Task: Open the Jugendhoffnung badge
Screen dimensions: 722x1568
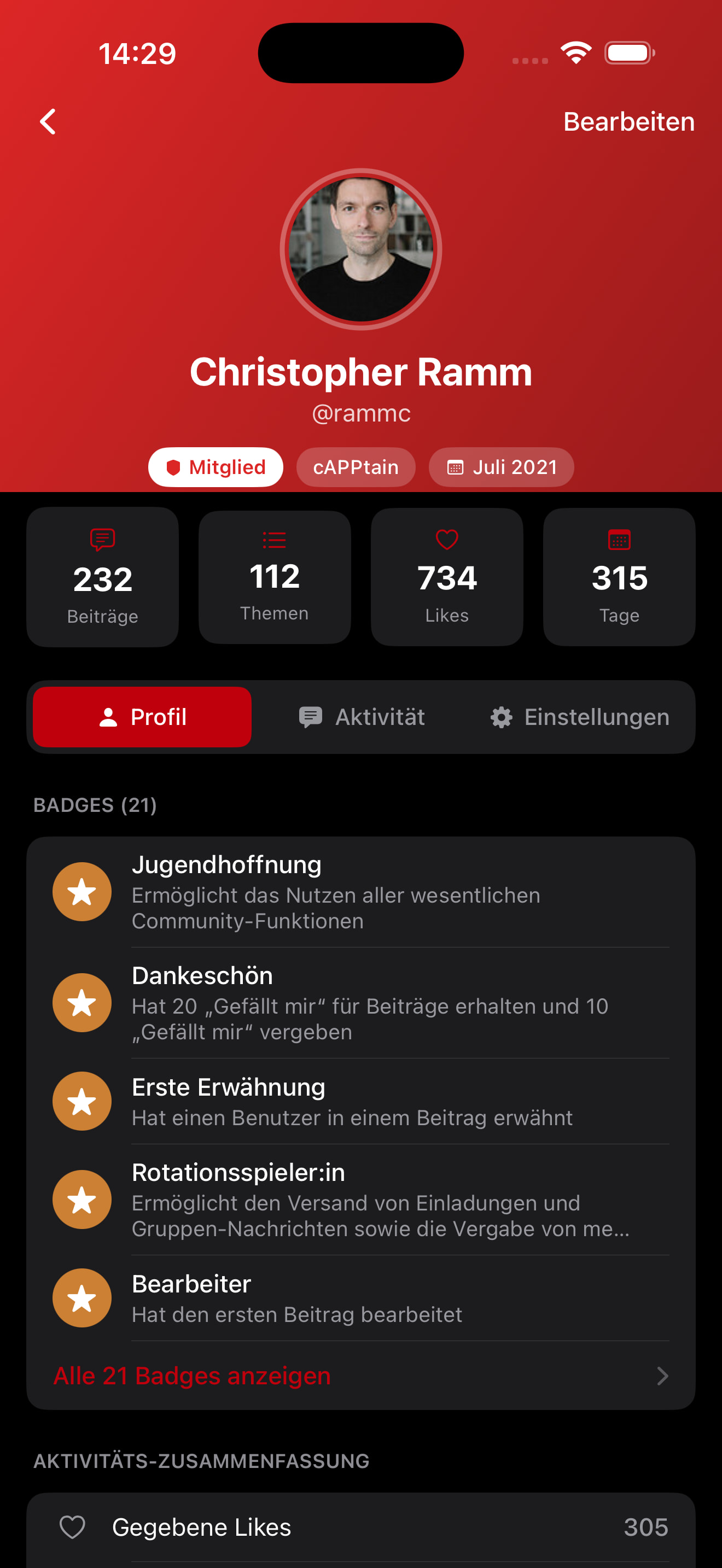Action: (360, 892)
